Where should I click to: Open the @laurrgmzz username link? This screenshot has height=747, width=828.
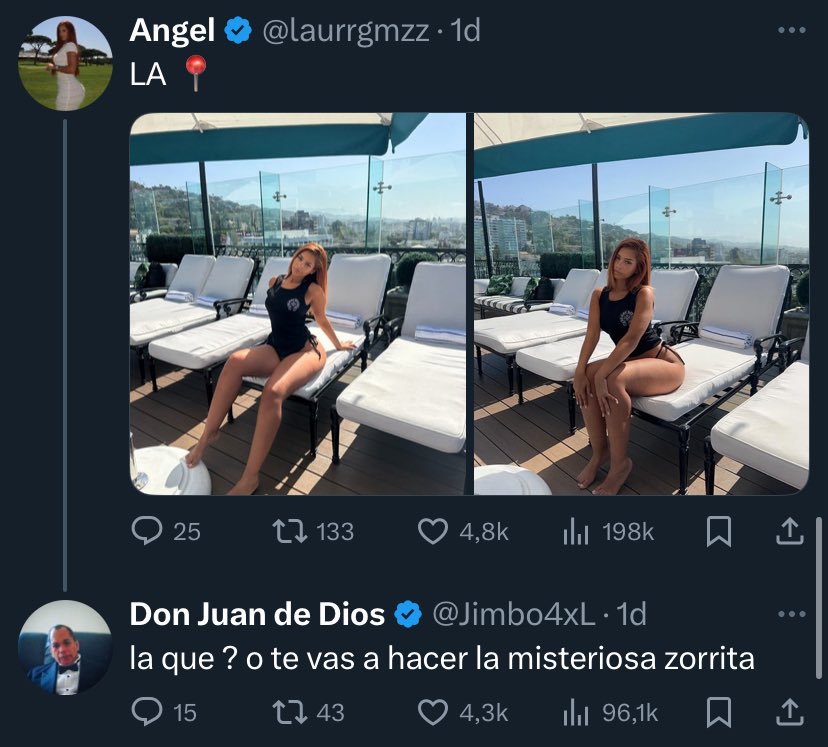tap(346, 31)
